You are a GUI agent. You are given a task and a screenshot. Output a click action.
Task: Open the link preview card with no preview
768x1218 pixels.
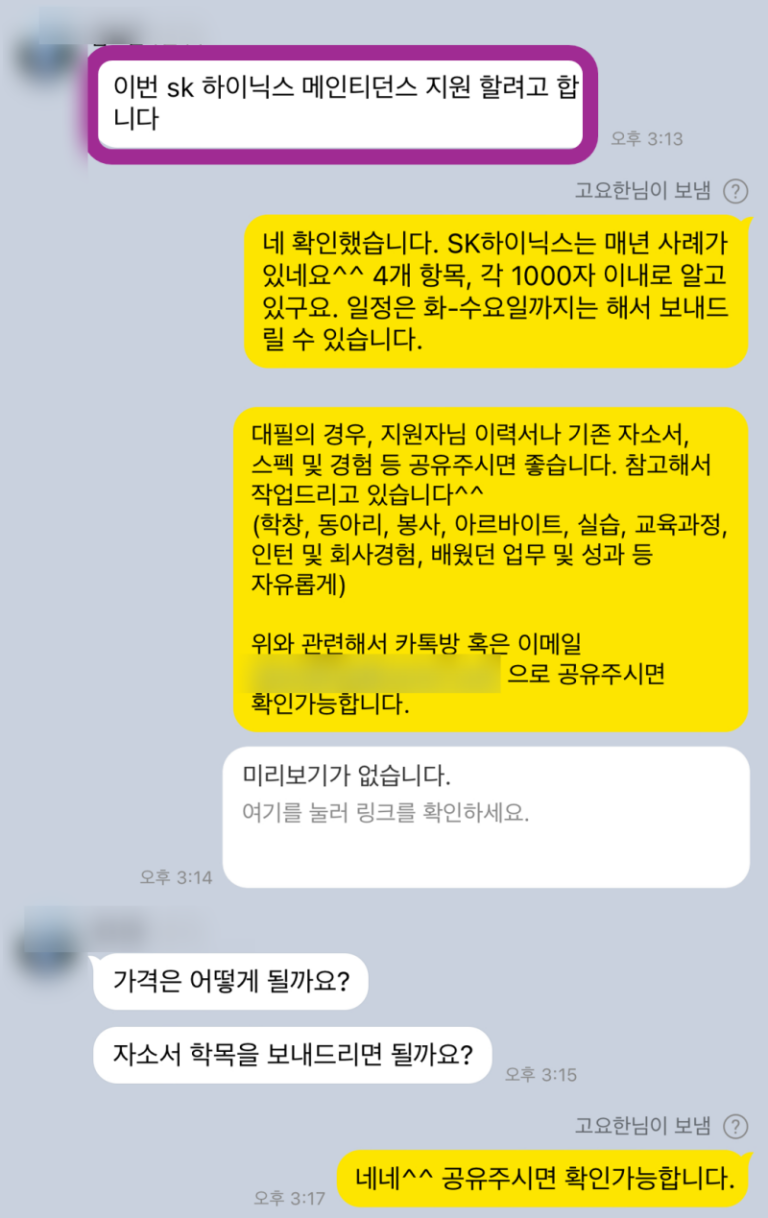[485, 815]
